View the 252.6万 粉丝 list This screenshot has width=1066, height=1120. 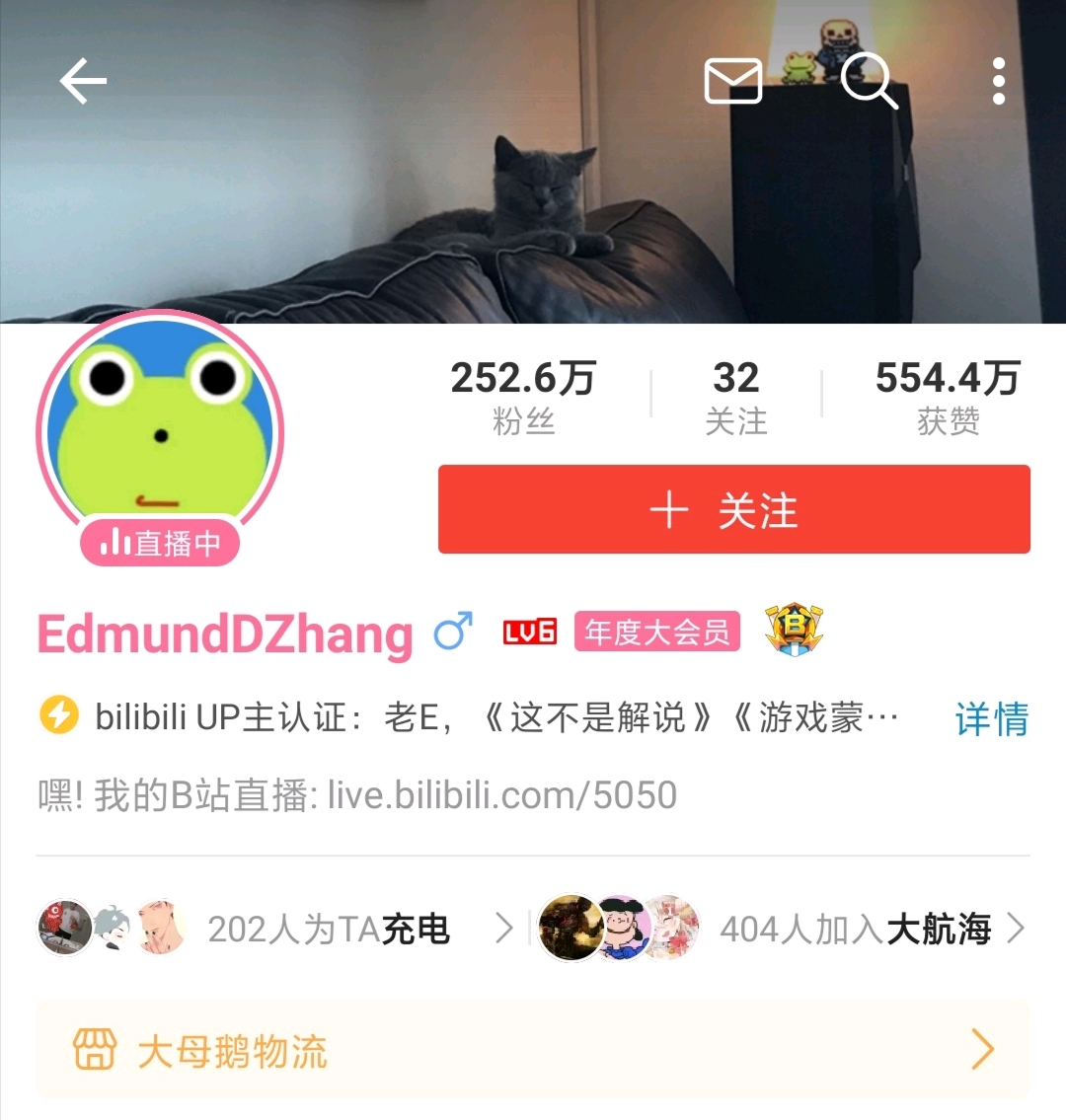(x=523, y=397)
